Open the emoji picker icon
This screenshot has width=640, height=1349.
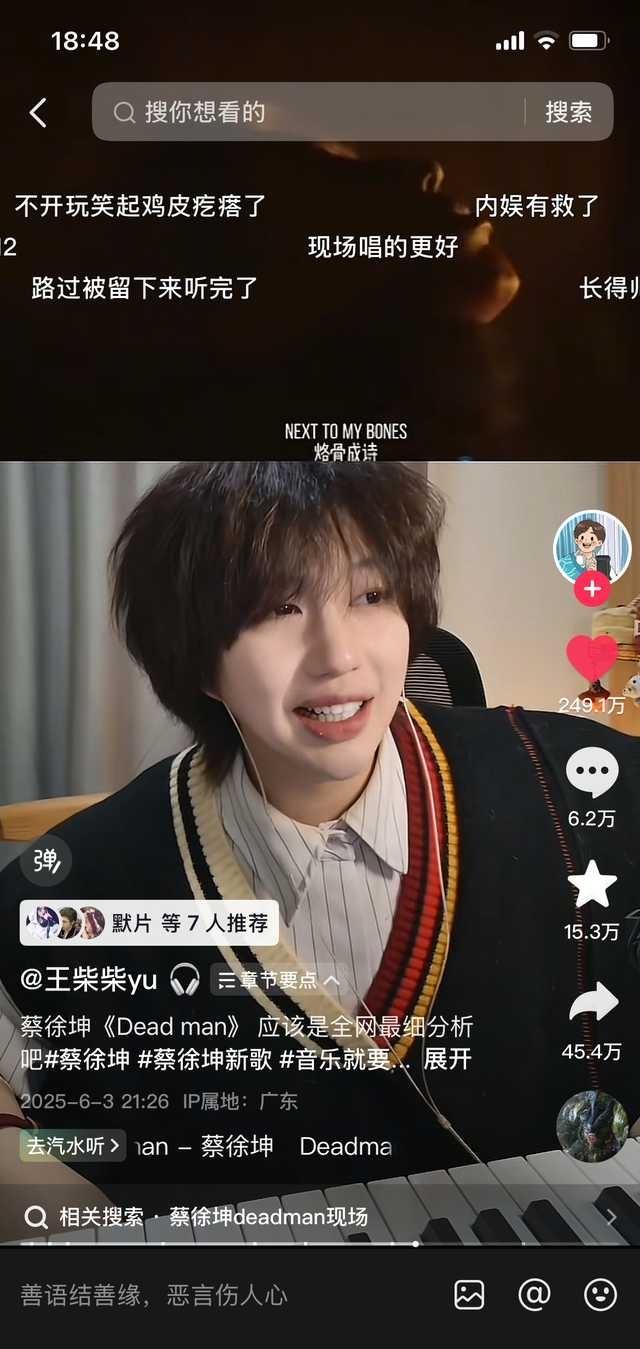(x=600, y=1295)
